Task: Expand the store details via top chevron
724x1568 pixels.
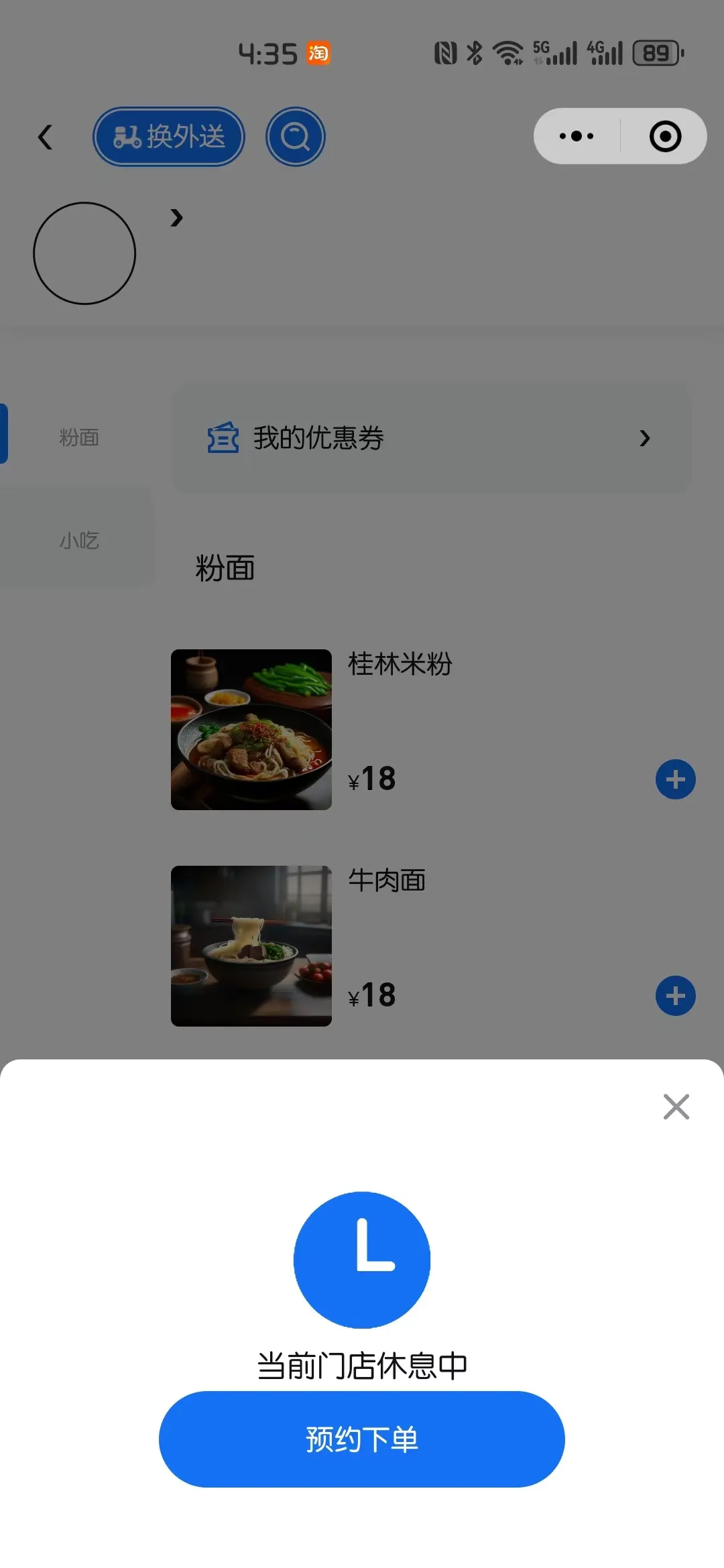Action: pos(176,218)
